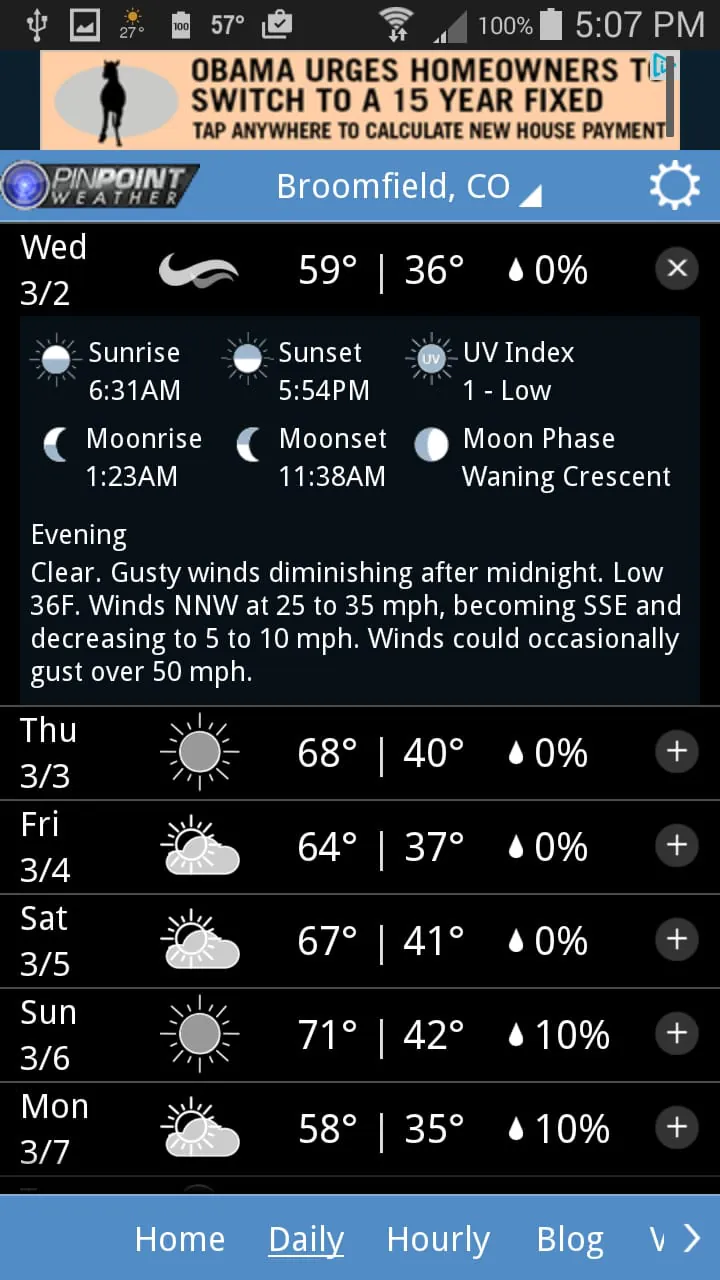The image size is (720, 1280).
Task: Open weather app settings gear
Action: (x=674, y=184)
